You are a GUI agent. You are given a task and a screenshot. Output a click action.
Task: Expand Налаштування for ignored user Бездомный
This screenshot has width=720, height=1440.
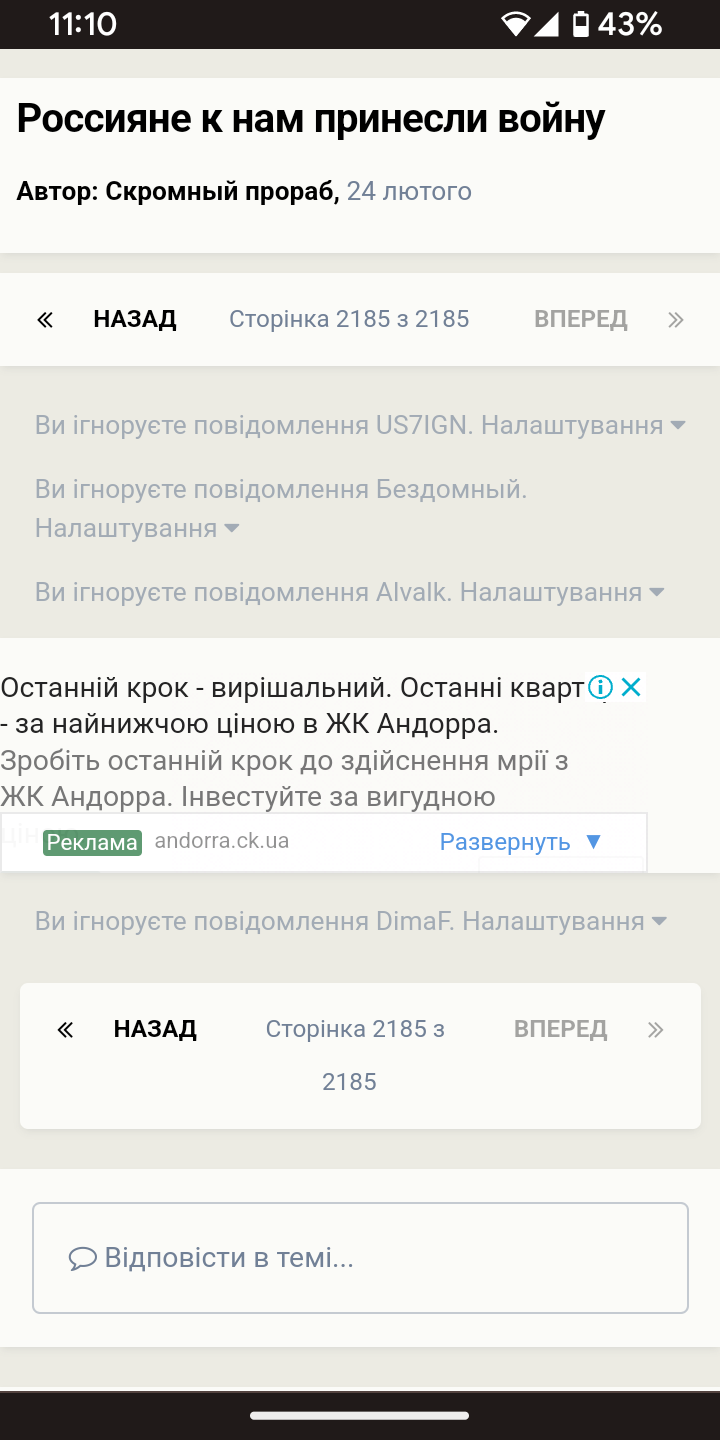pyautogui.click(x=137, y=528)
